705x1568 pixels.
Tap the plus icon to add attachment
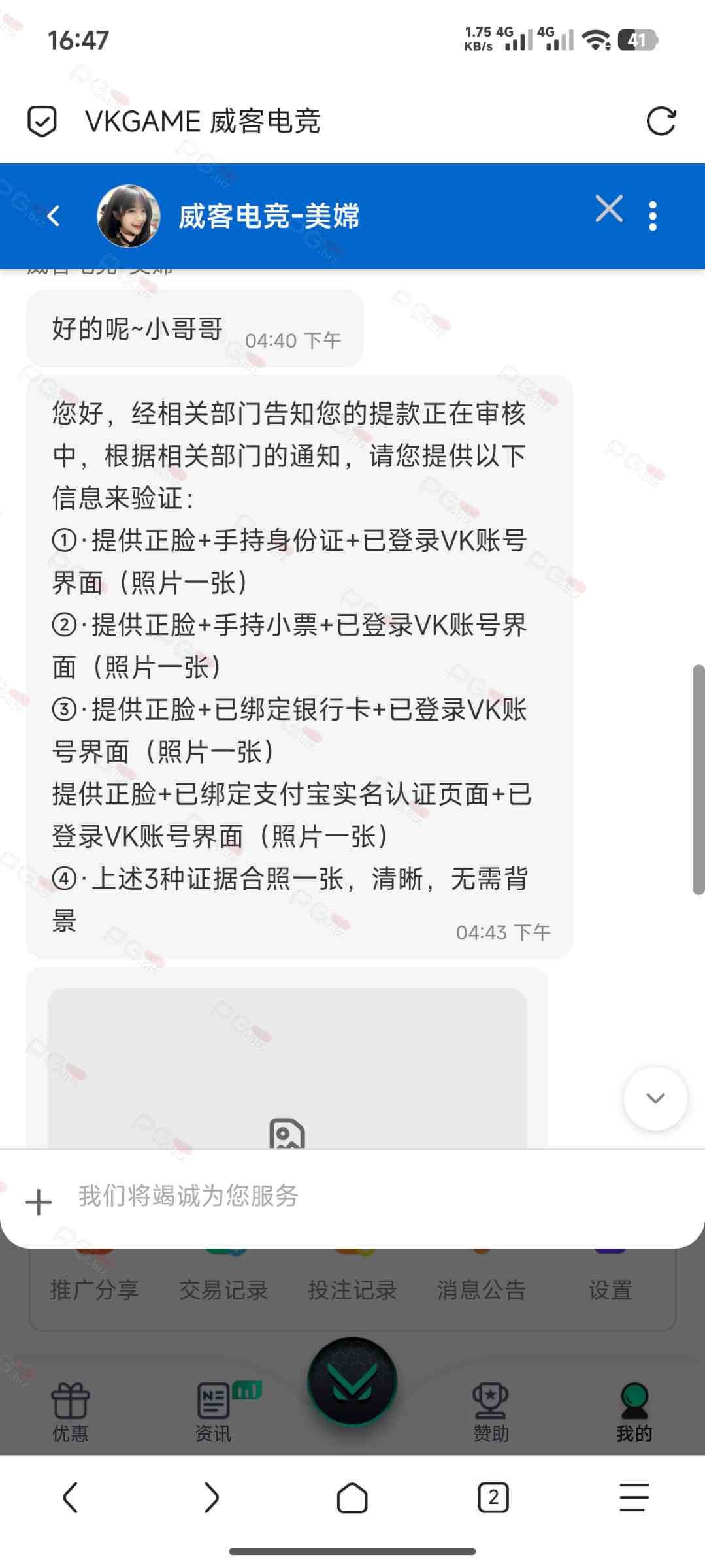39,1202
